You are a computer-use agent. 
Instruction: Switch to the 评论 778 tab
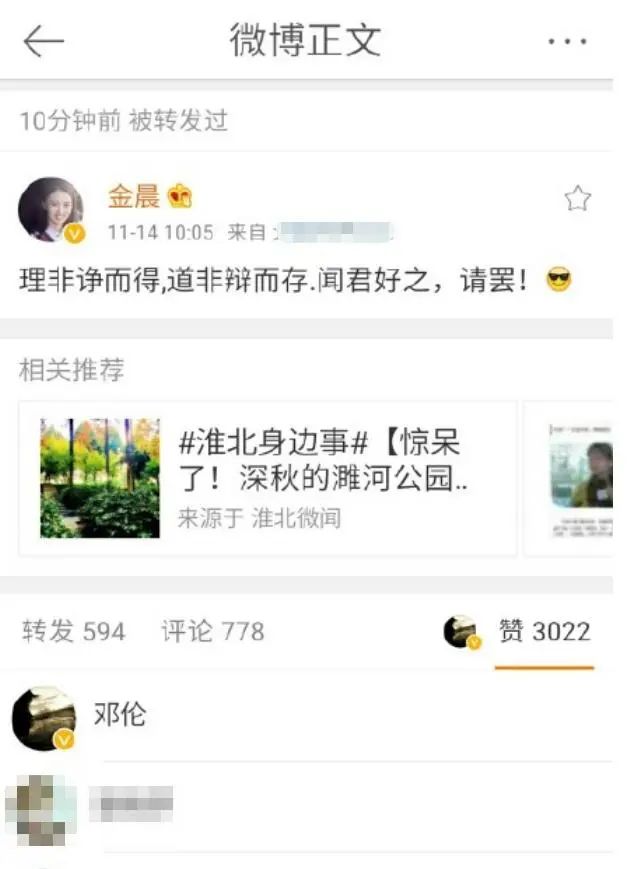coord(213,631)
